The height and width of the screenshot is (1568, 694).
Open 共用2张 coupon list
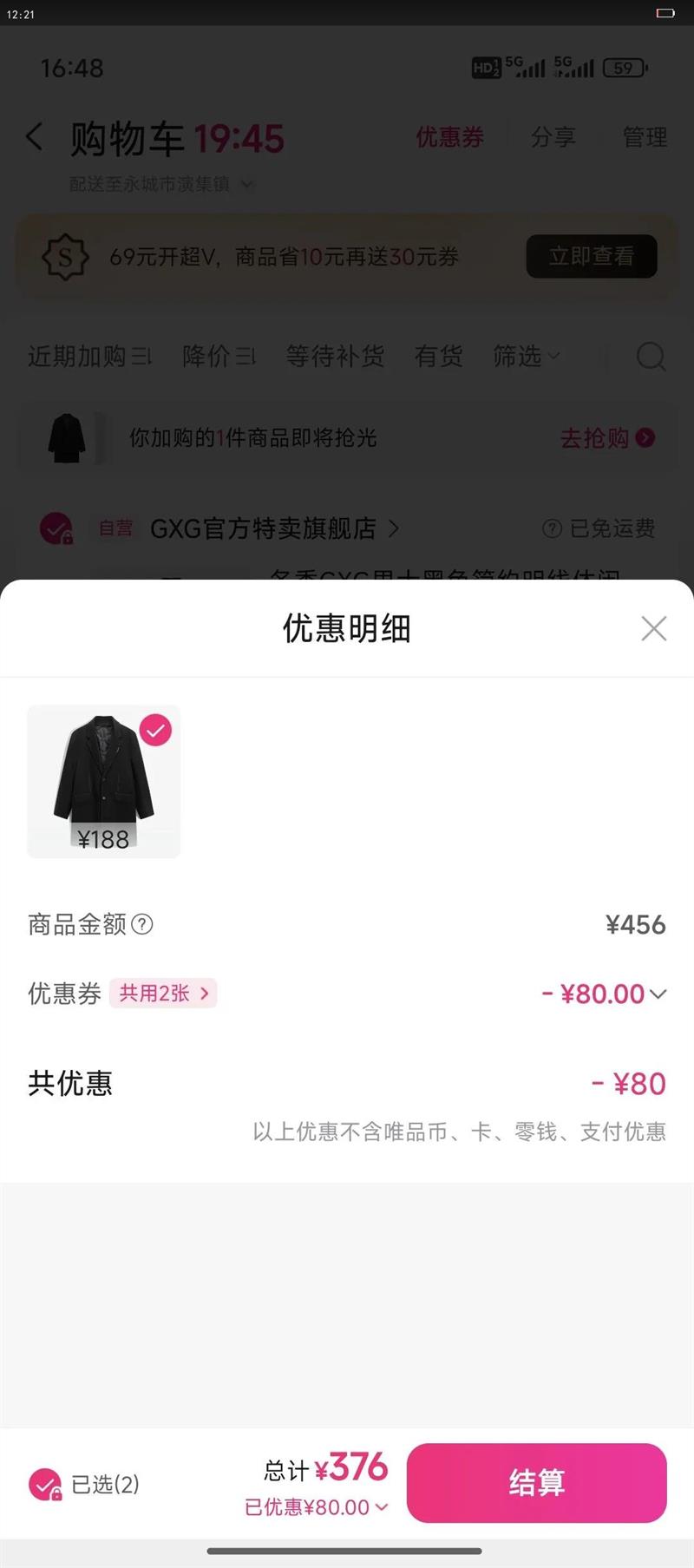point(163,994)
